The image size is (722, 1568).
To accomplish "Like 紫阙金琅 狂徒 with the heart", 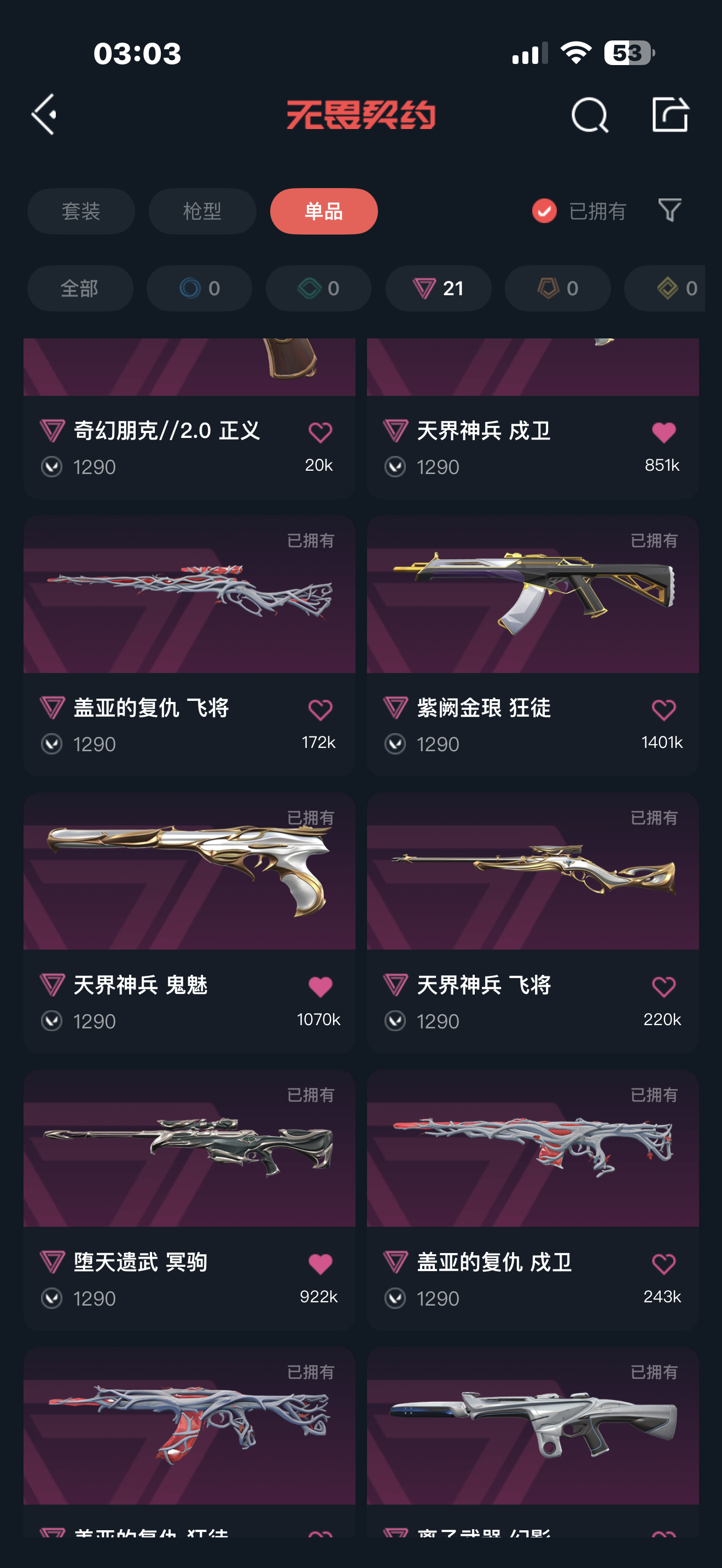I will click(663, 710).
